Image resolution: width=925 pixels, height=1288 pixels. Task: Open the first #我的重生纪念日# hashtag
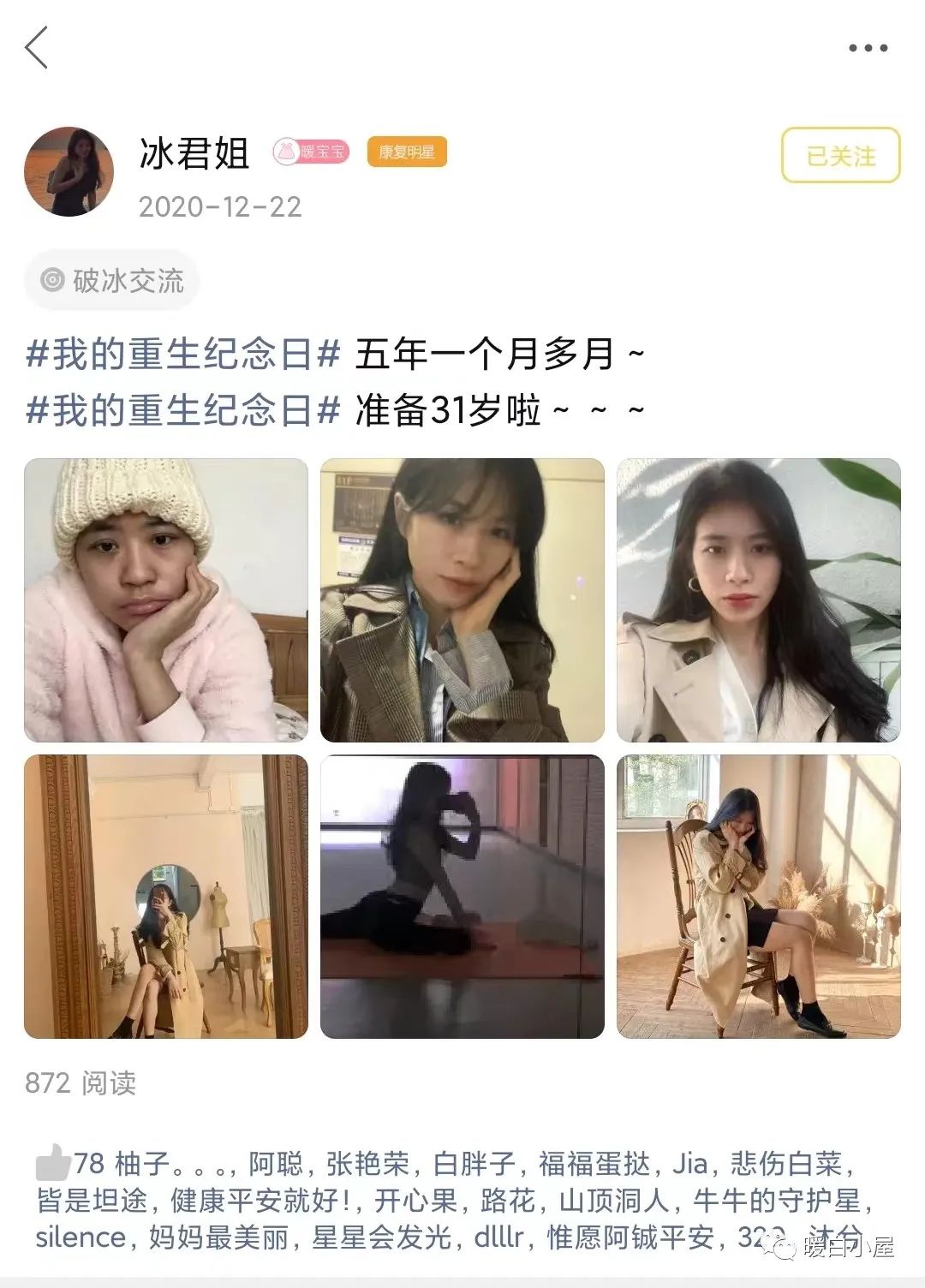coord(183,354)
